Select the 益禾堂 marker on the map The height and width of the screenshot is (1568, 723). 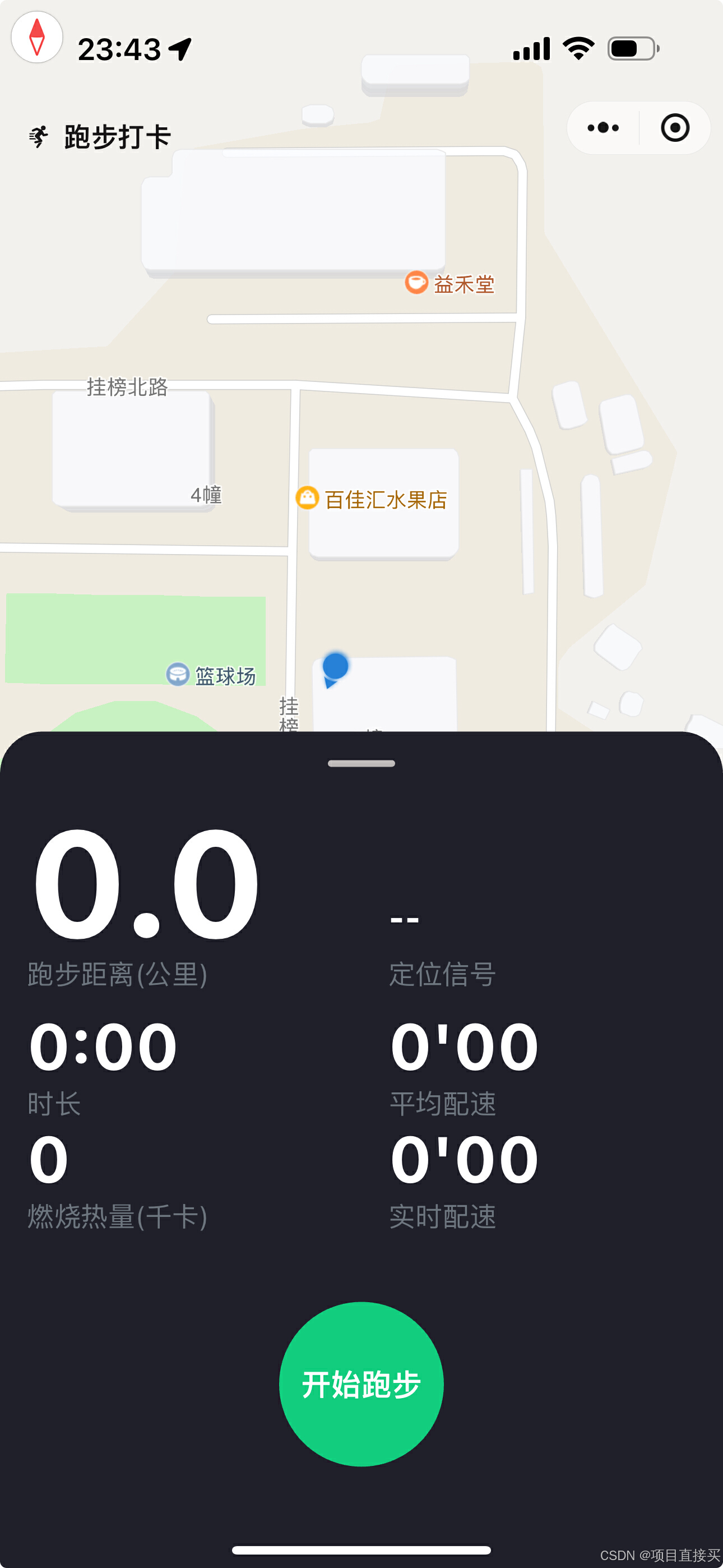click(x=417, y=283)
